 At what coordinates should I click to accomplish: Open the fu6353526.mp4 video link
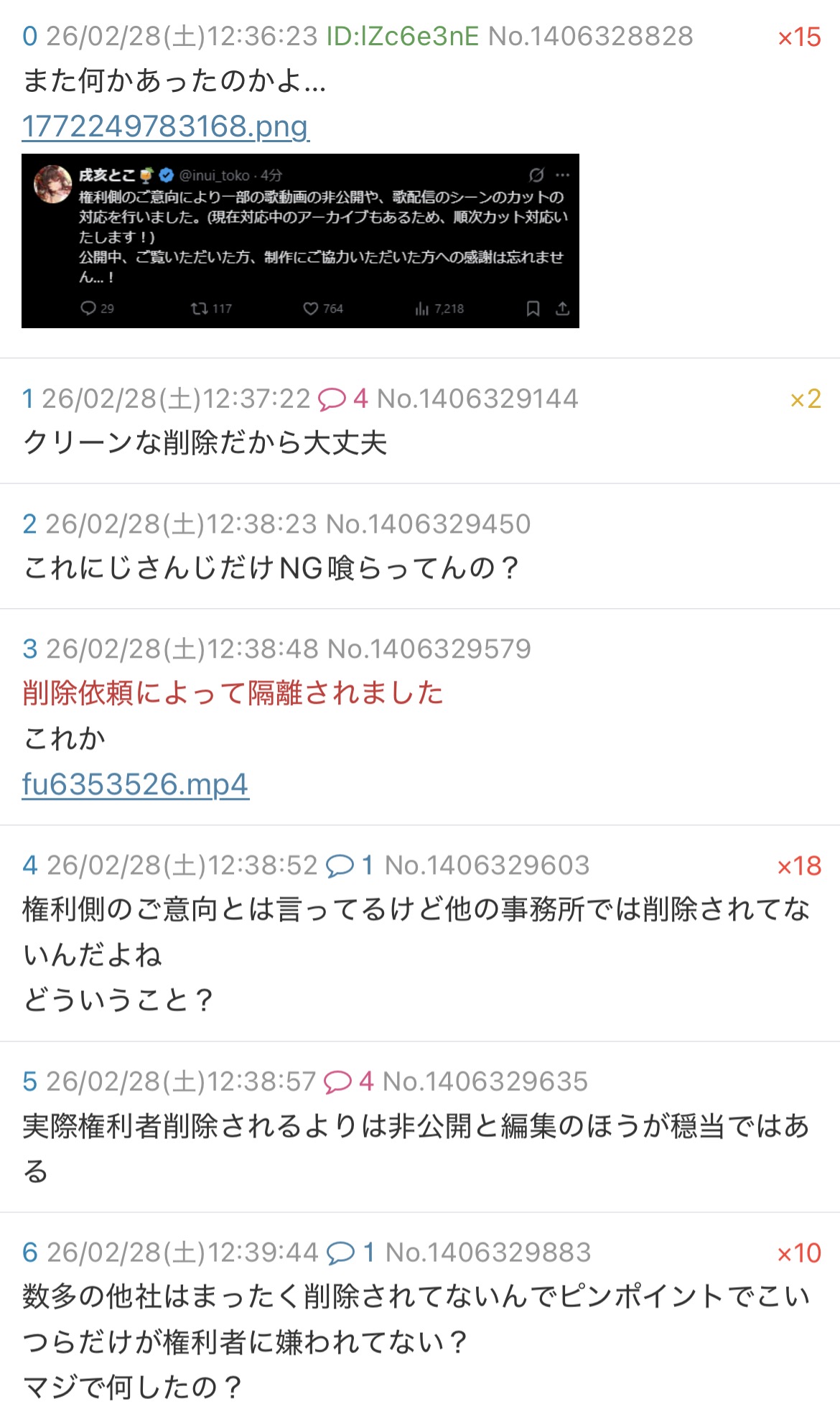tap(136, 784)
